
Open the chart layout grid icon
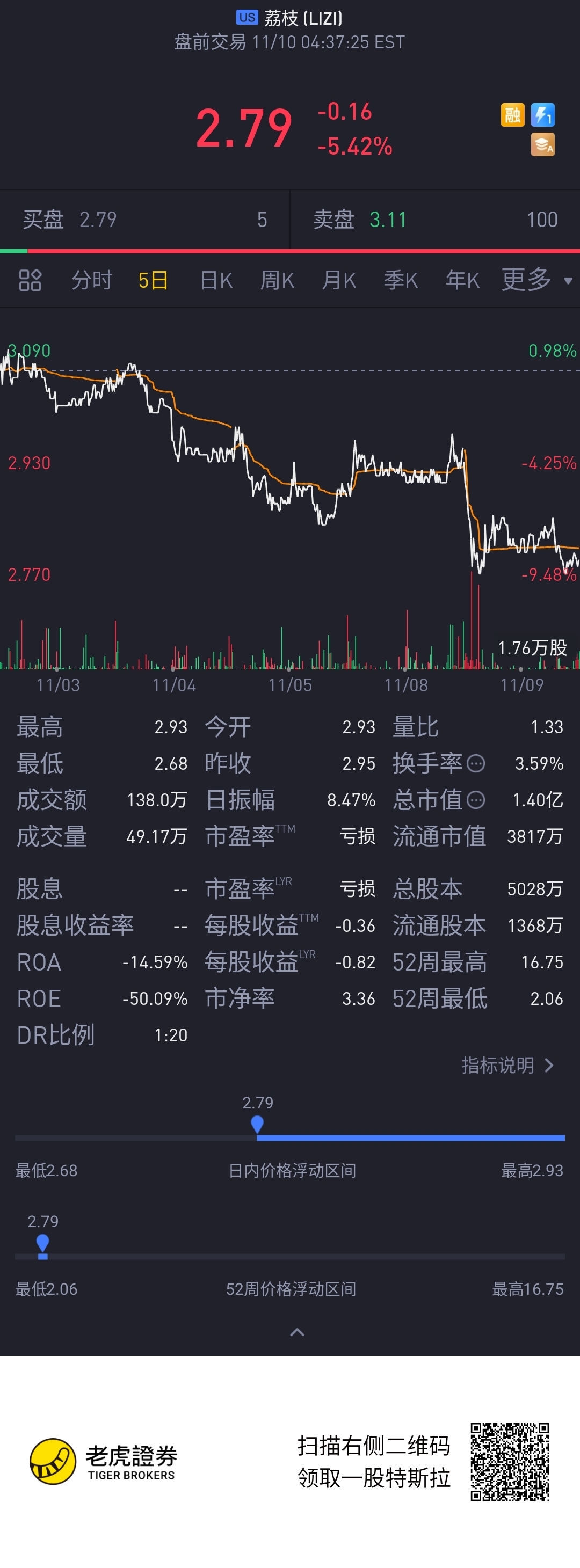coord(30,281)
